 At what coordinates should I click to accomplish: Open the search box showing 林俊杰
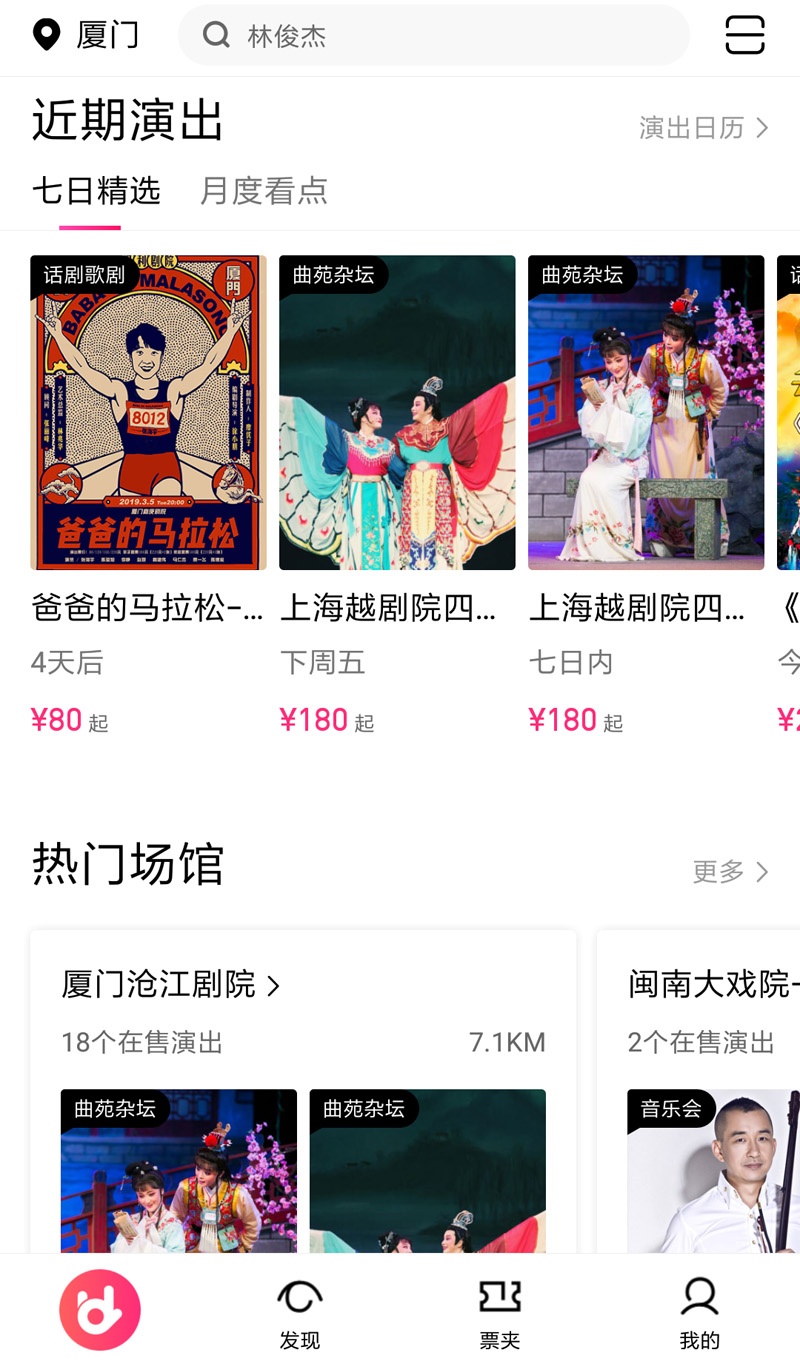tap(434, 36)
